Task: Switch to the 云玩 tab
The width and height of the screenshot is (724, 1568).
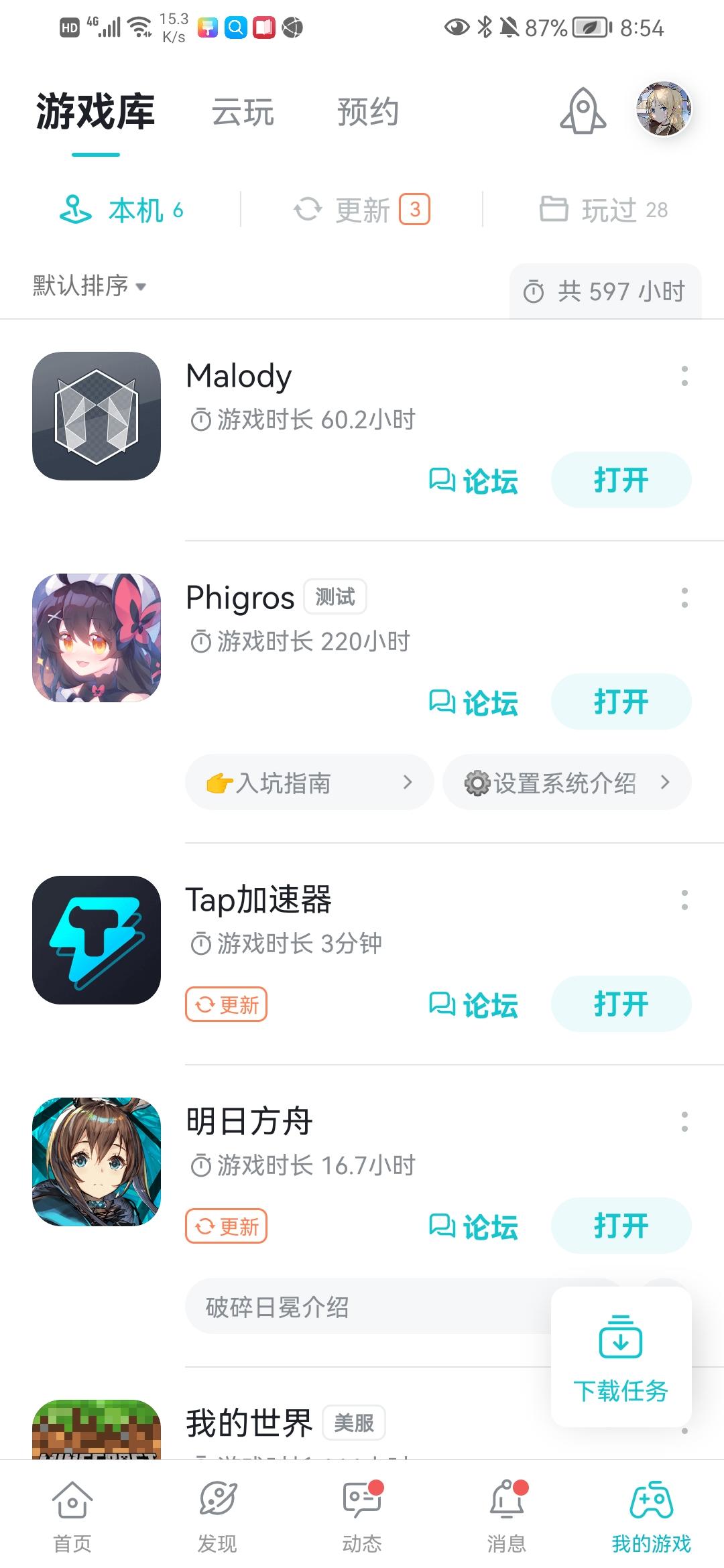Action: click(243, 112)
